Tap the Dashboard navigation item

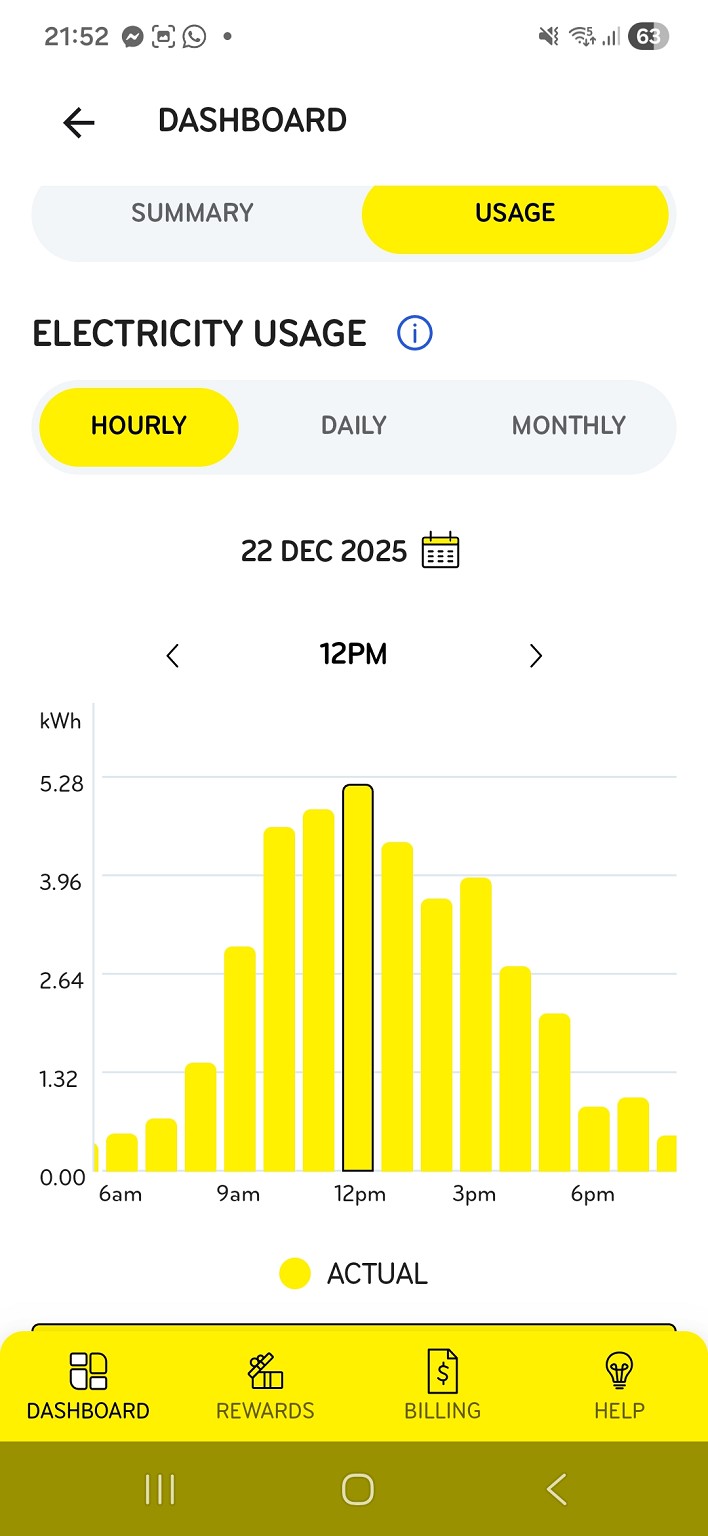(x=88, y=1386)
